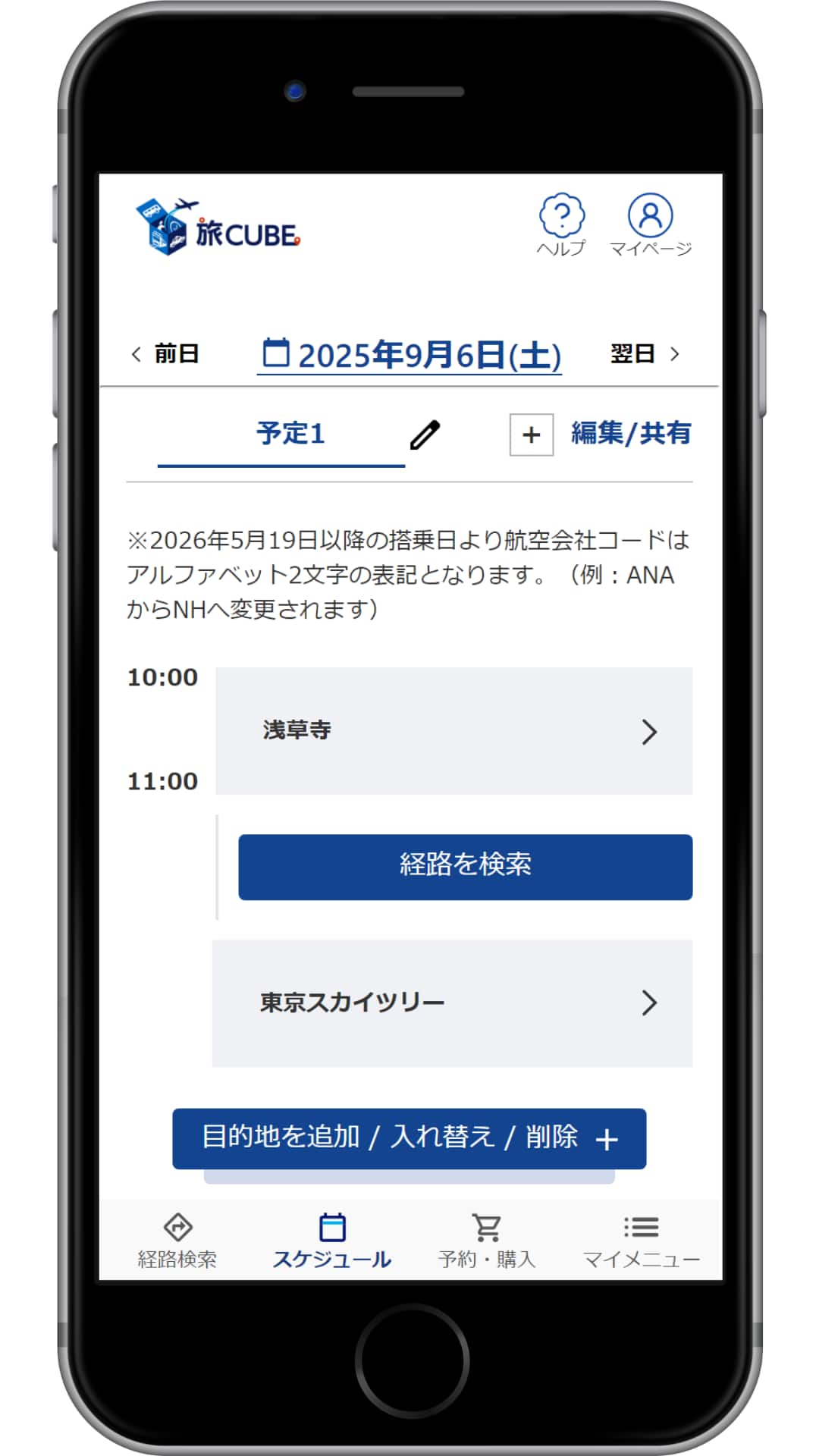Image resolution: width=819 pixels, height=1456 pixels.
Task: Open マイメニュー tab
Action: (641, 1241)
